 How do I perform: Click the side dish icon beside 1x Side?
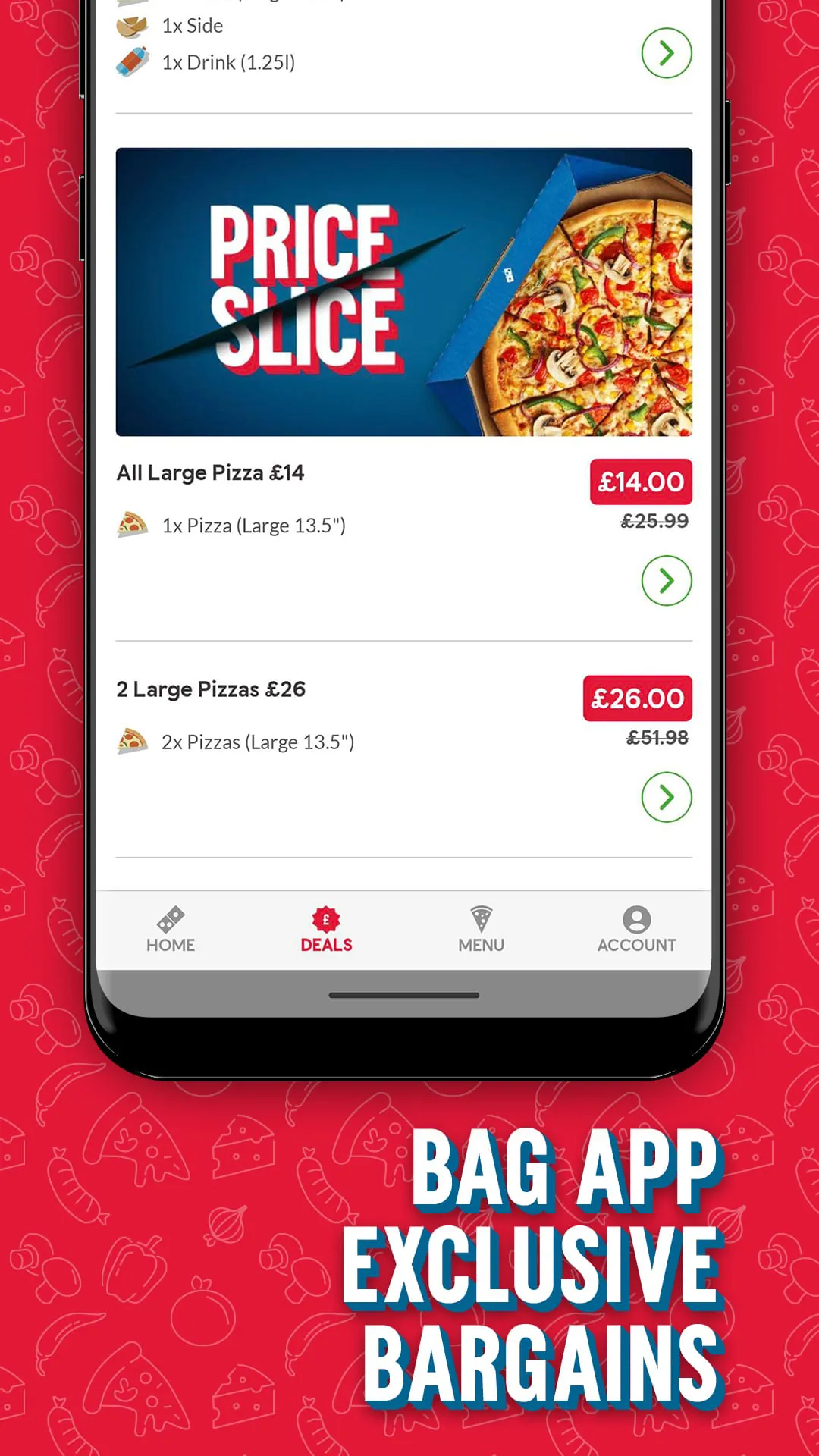(x=130, y=25)
